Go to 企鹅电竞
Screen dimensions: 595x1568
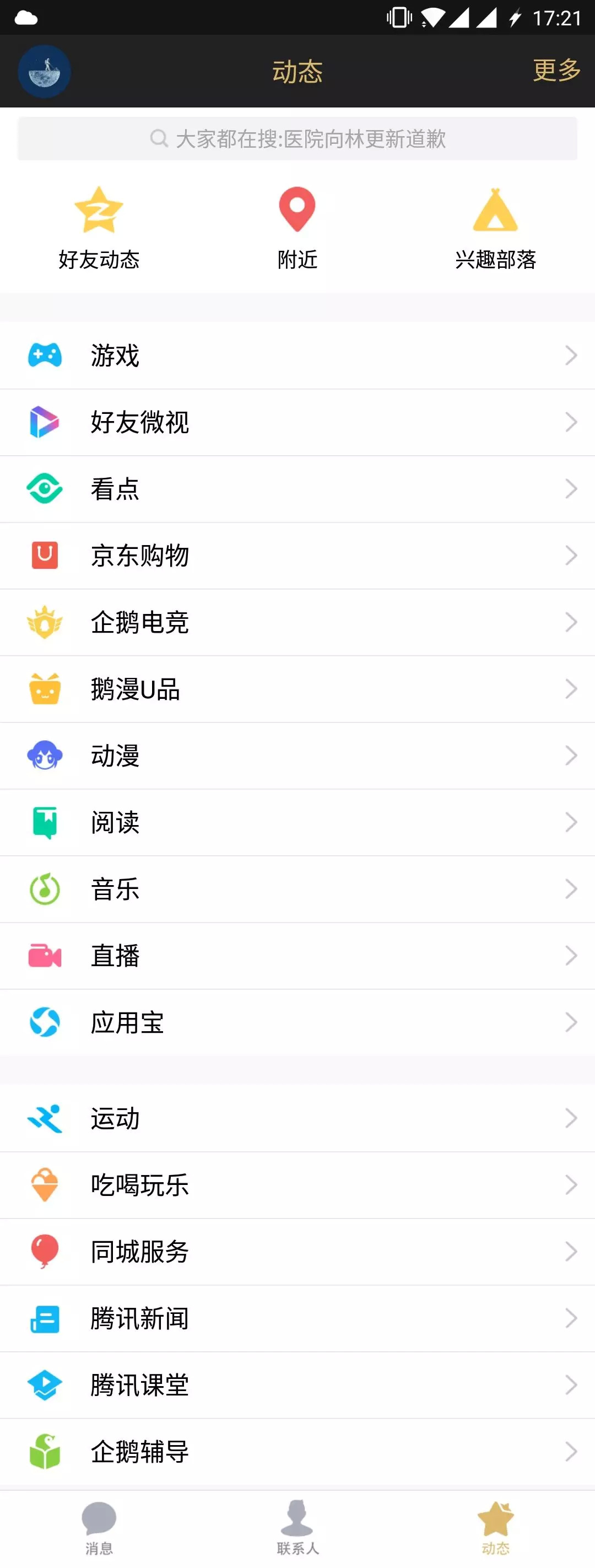pyautogui.click(x=297, y=622)
